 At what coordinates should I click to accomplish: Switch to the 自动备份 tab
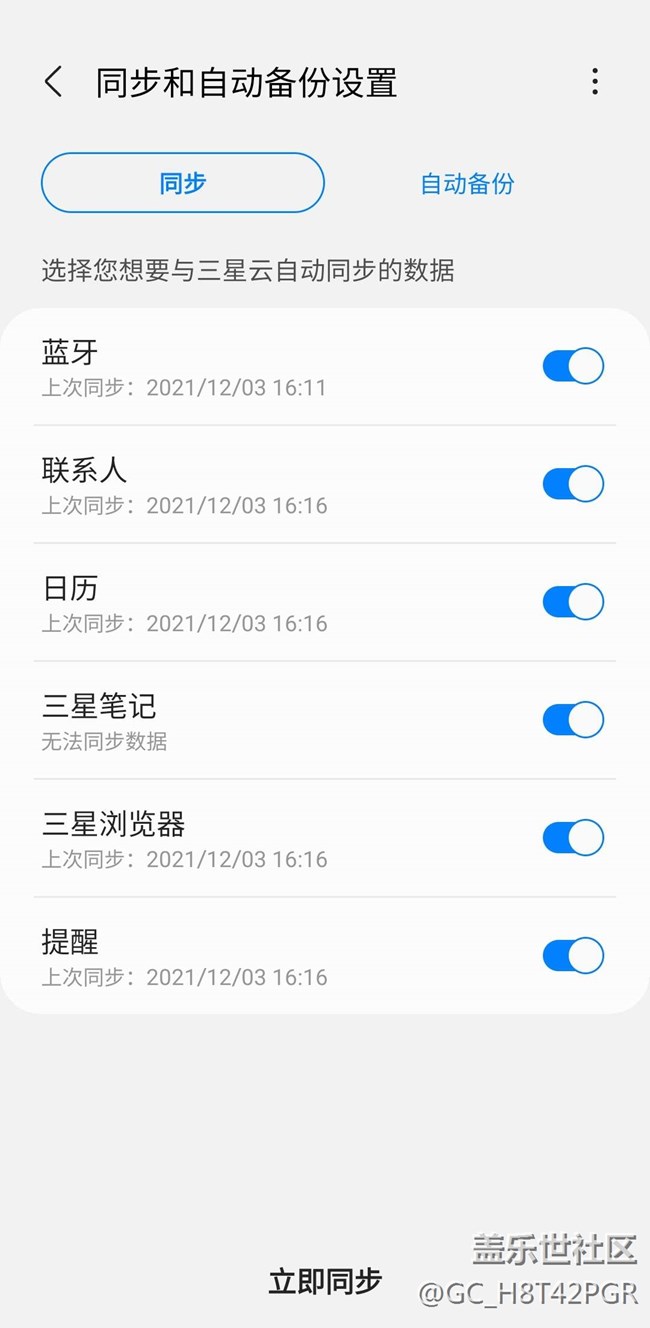pyautogui.click(x=467, y=184)
